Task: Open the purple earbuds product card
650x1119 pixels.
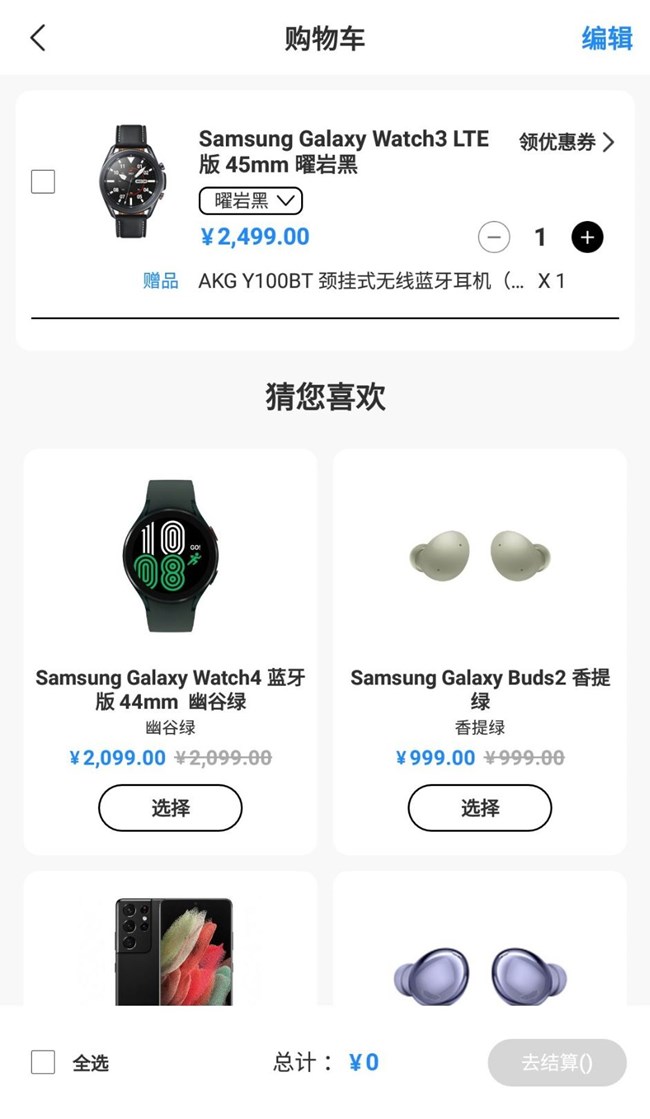Action: pyautogui.click(x=480, y=938)
